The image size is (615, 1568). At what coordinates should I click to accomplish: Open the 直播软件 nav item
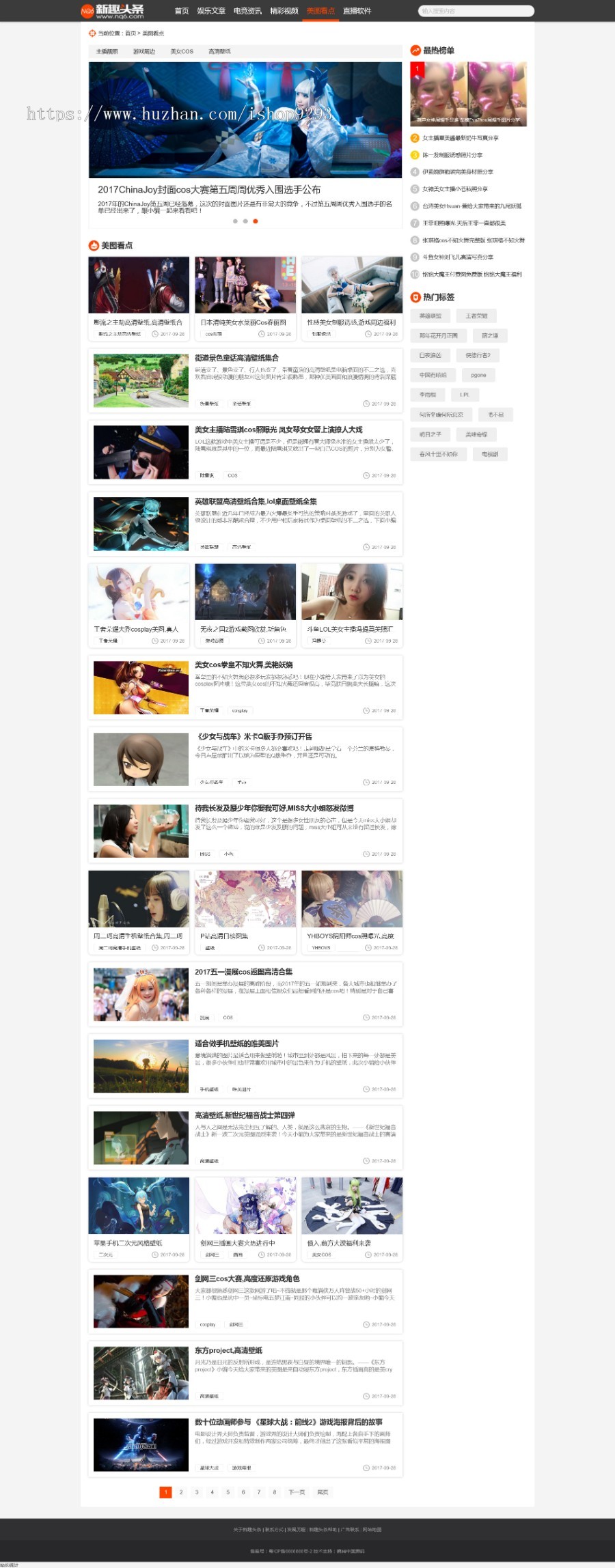[357, 11]
